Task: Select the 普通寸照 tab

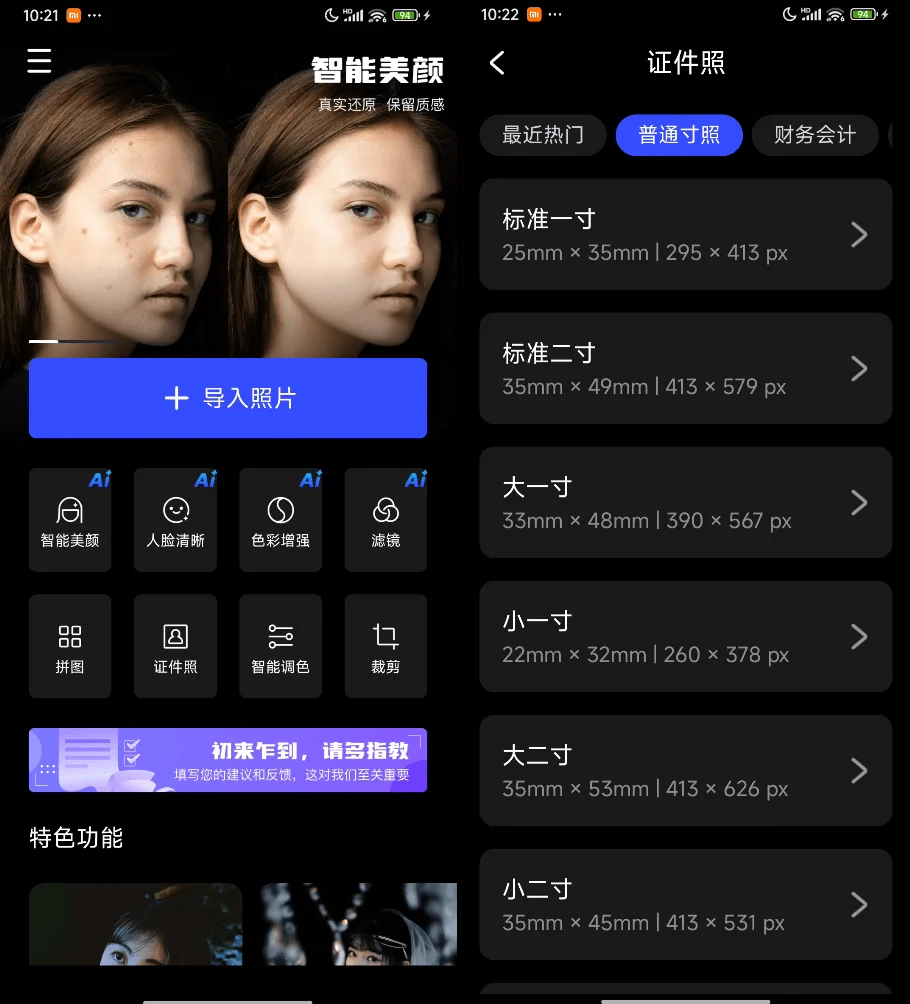Action: coord(679,135)
